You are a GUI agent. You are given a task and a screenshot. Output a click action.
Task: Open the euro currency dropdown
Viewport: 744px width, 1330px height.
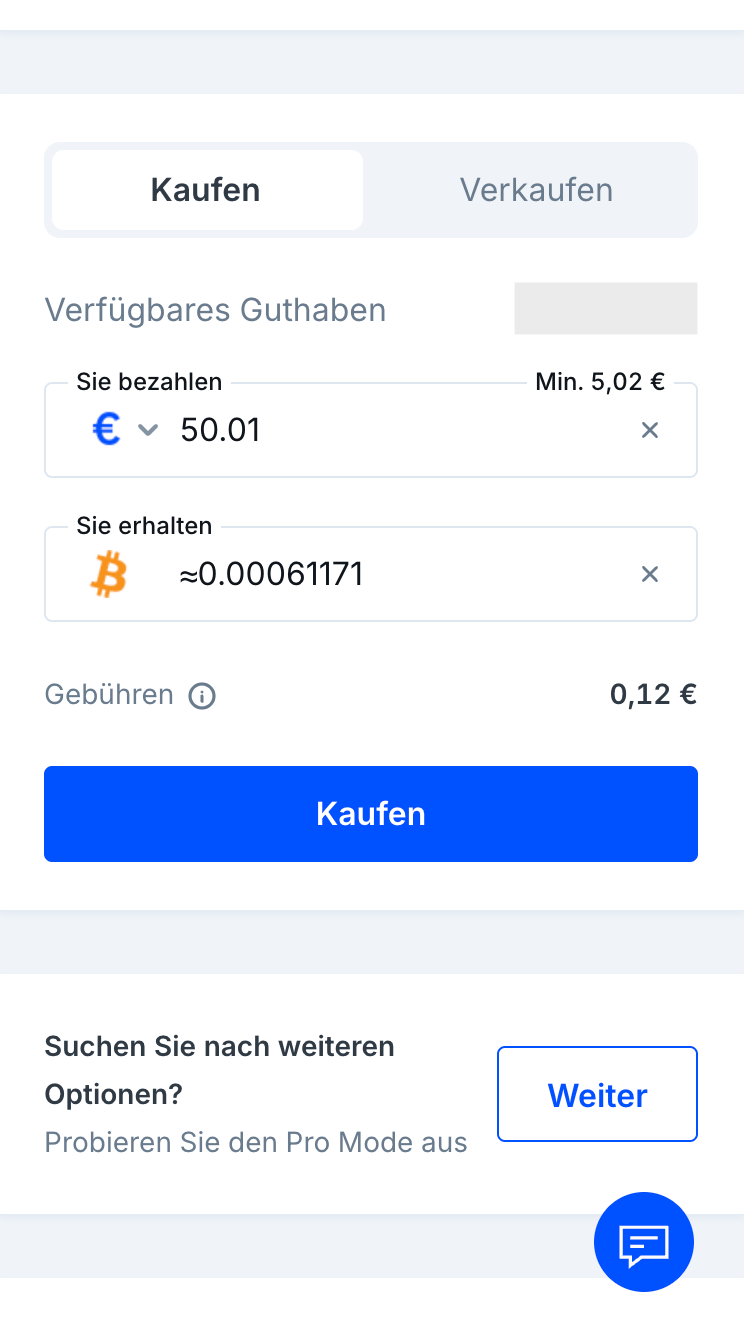click(x=125, y=430)
